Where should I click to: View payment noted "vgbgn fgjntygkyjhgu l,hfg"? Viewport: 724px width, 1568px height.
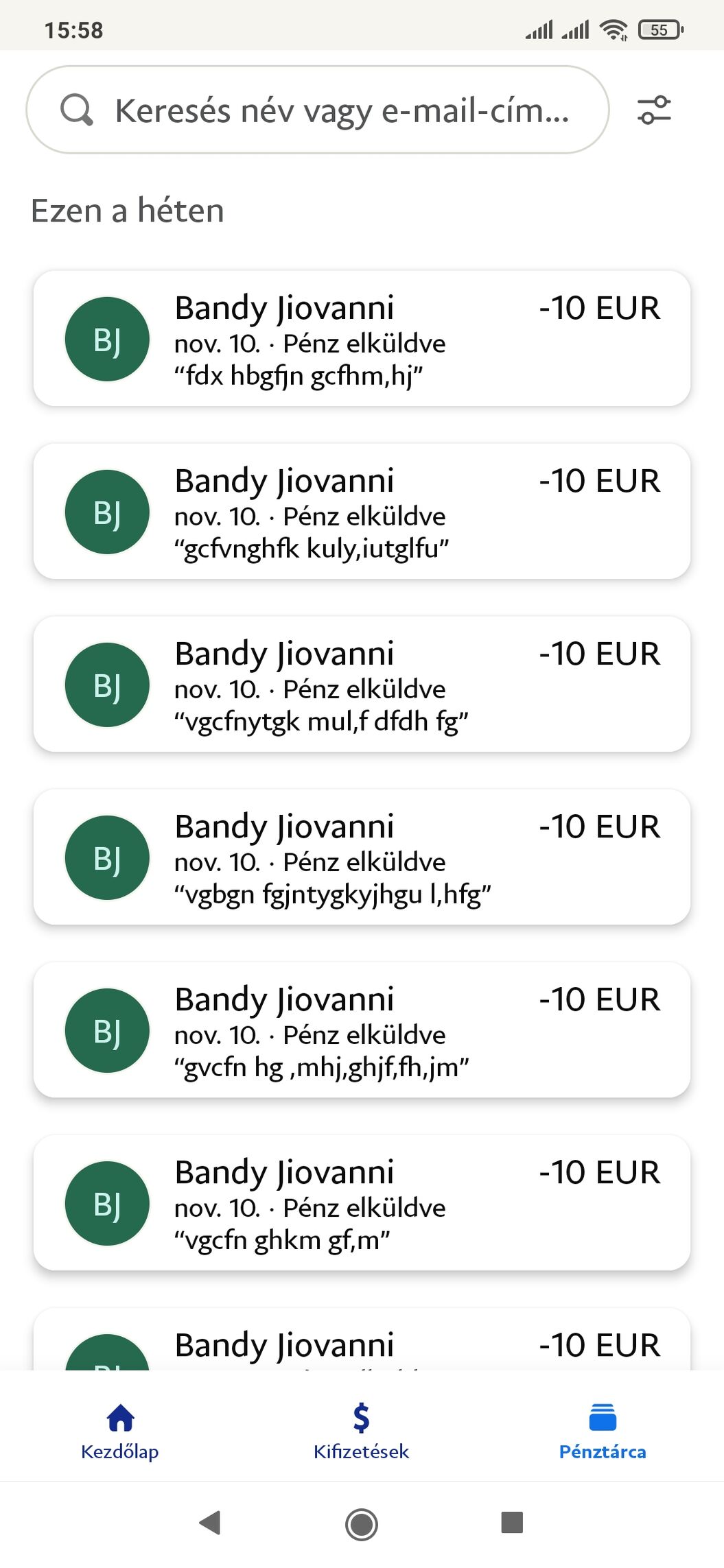pyautogui.click(x=362, y=857)
